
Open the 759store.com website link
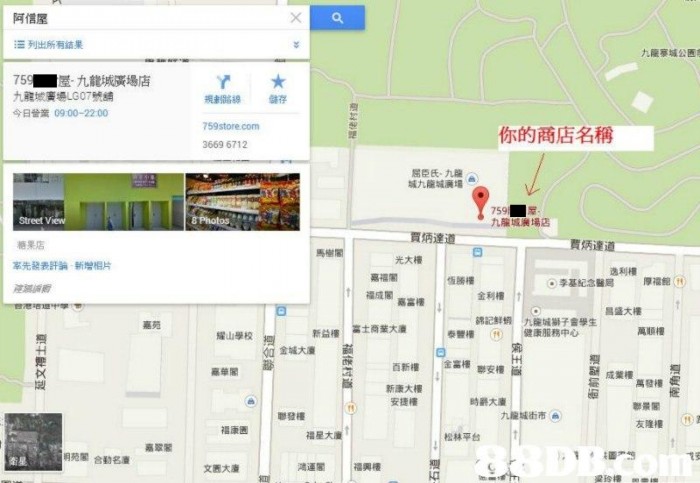click(x=231, y=126)
